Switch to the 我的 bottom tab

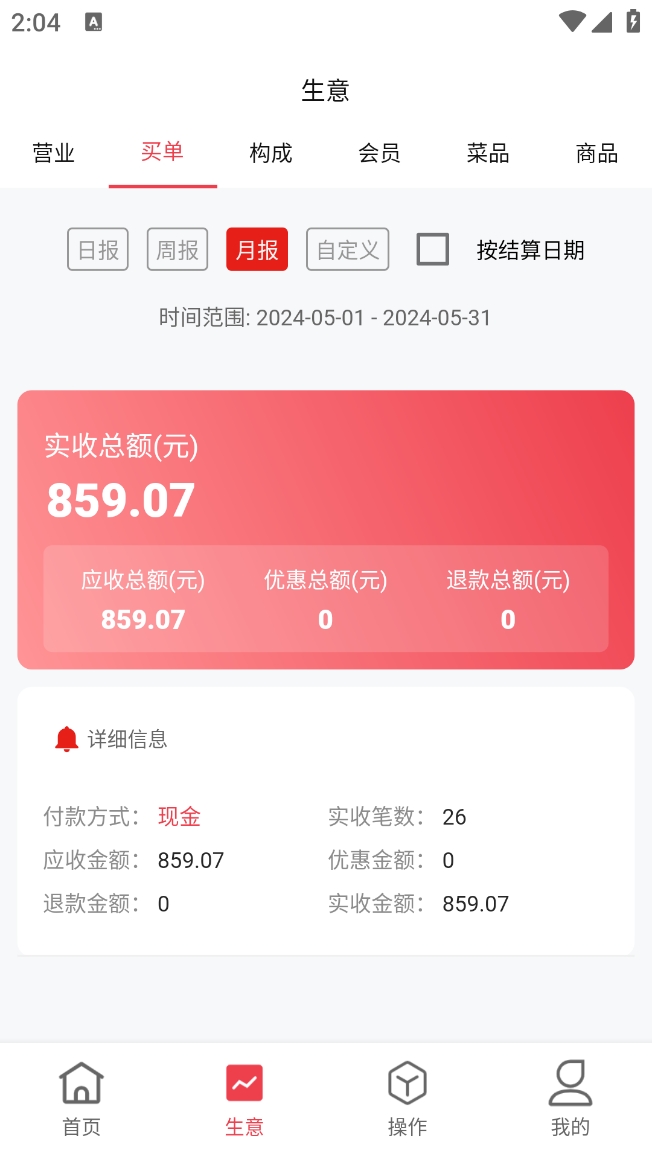pos(570,1099)
